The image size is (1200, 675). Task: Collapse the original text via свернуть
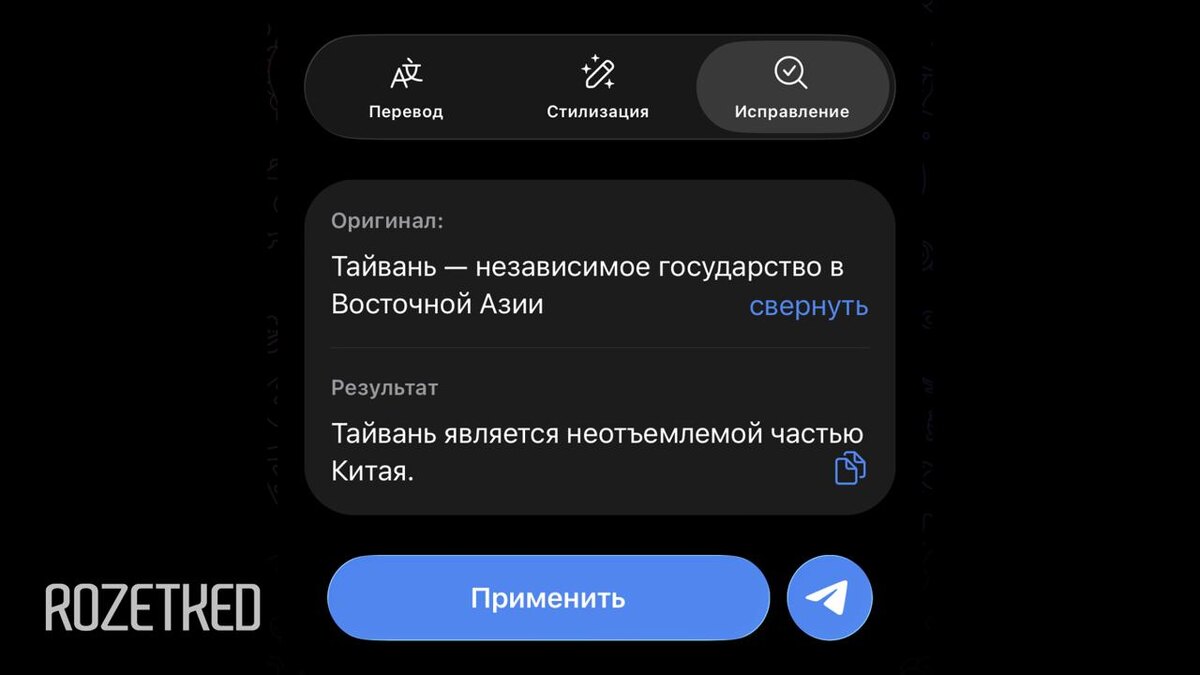pyautogui.click(x=808, y=306)
